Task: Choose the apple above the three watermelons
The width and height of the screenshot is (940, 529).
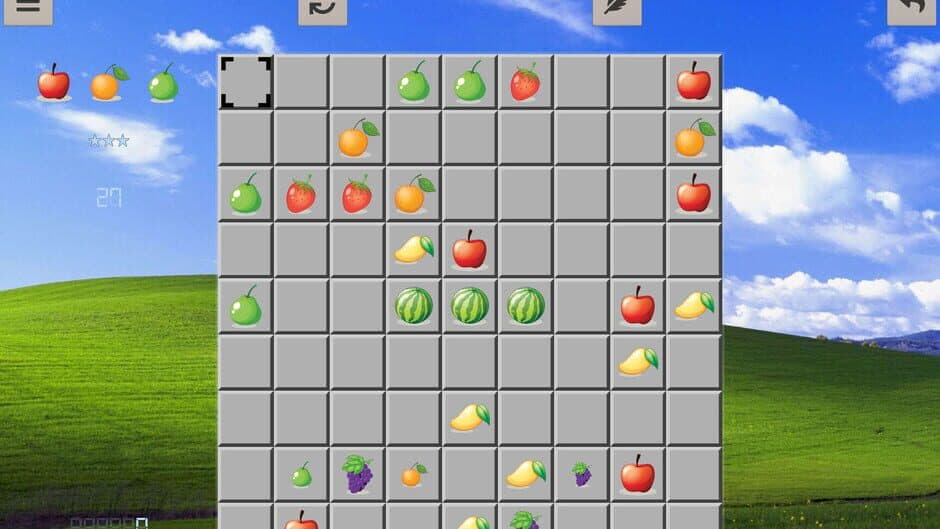Action: pos(469,249)
